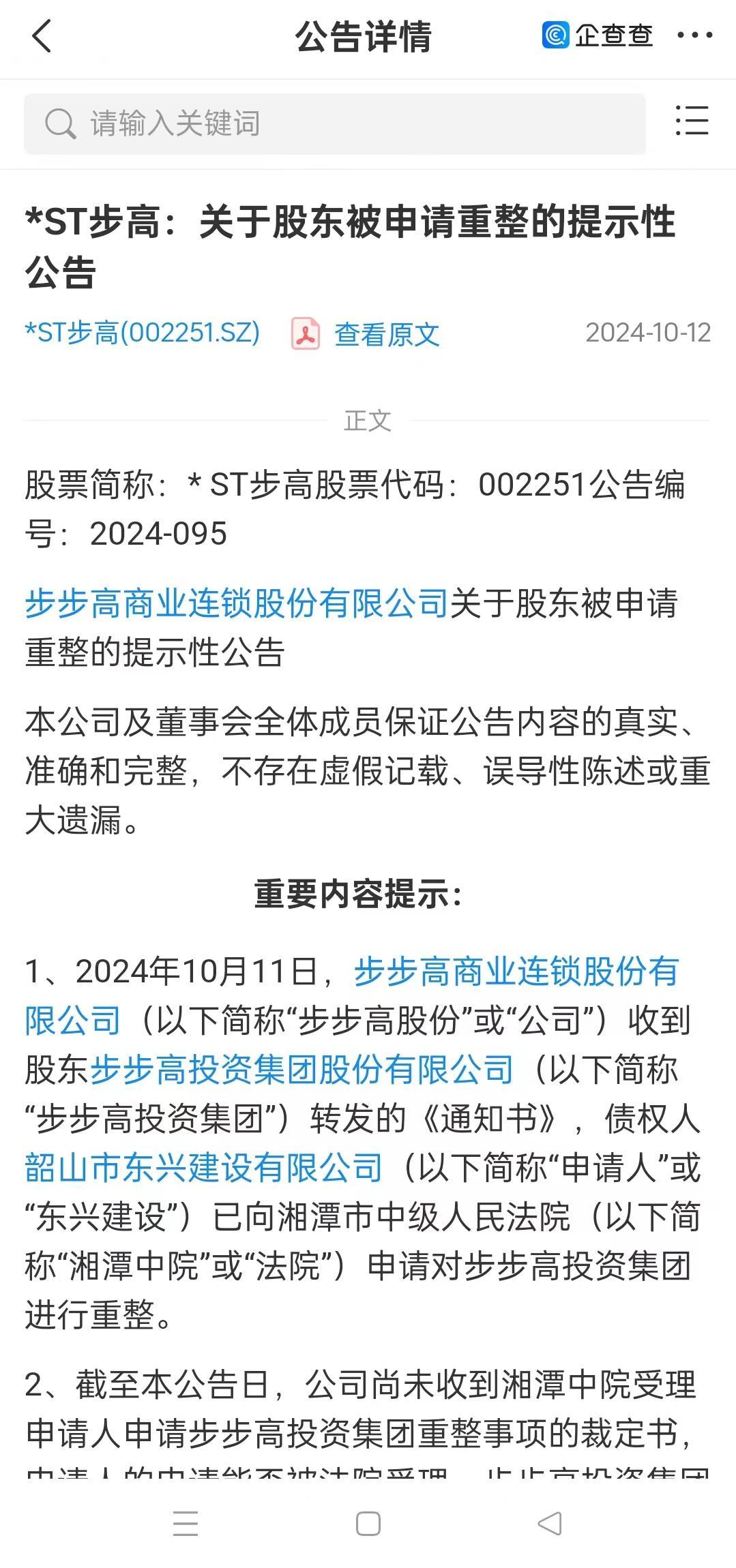Open 步步高商业连锁股份有限公司 link before 关于股东被申请
Viewport: 736px width, 1568px height.
point(236,604)
